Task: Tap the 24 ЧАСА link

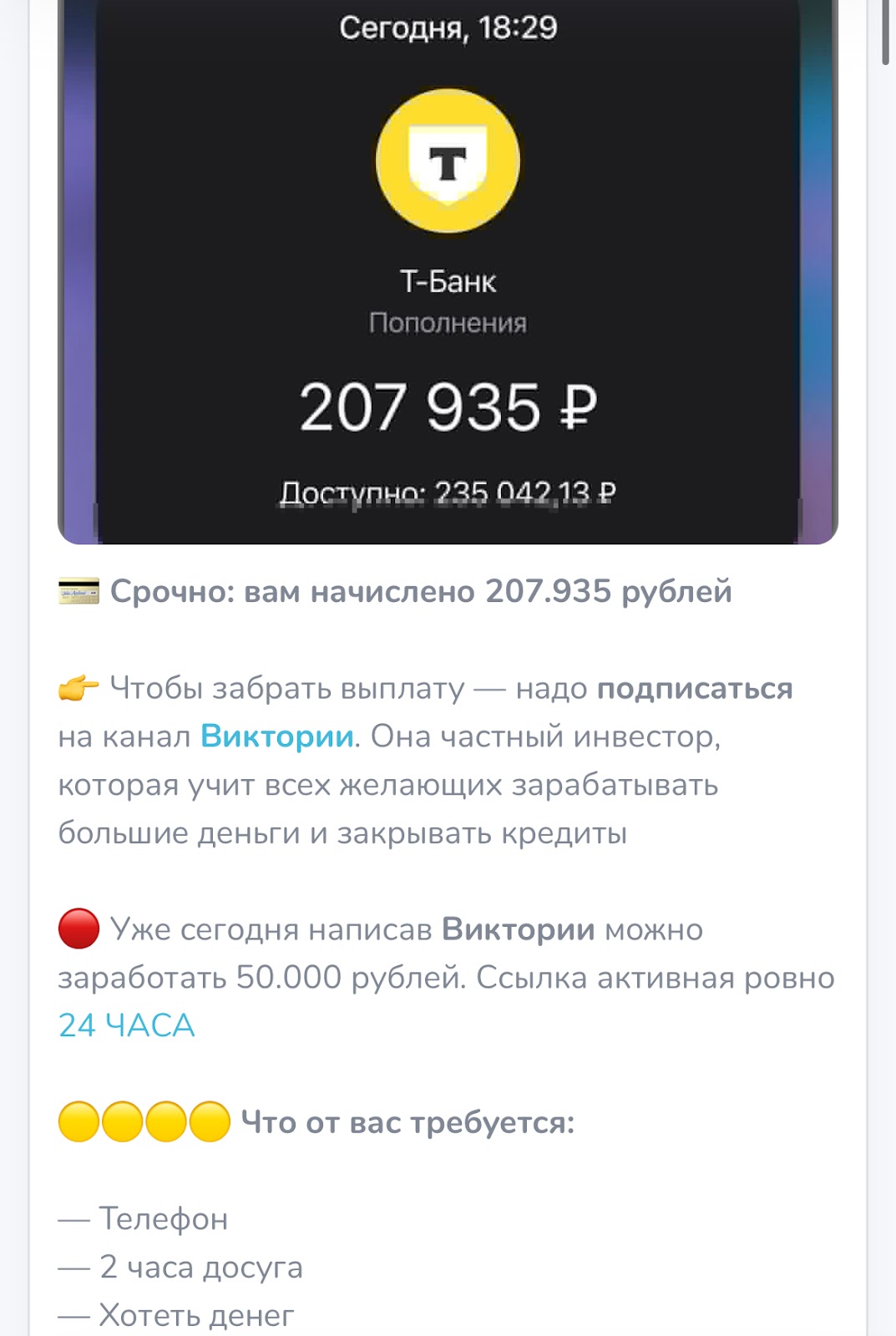Action: click(x=126, y=1025)
